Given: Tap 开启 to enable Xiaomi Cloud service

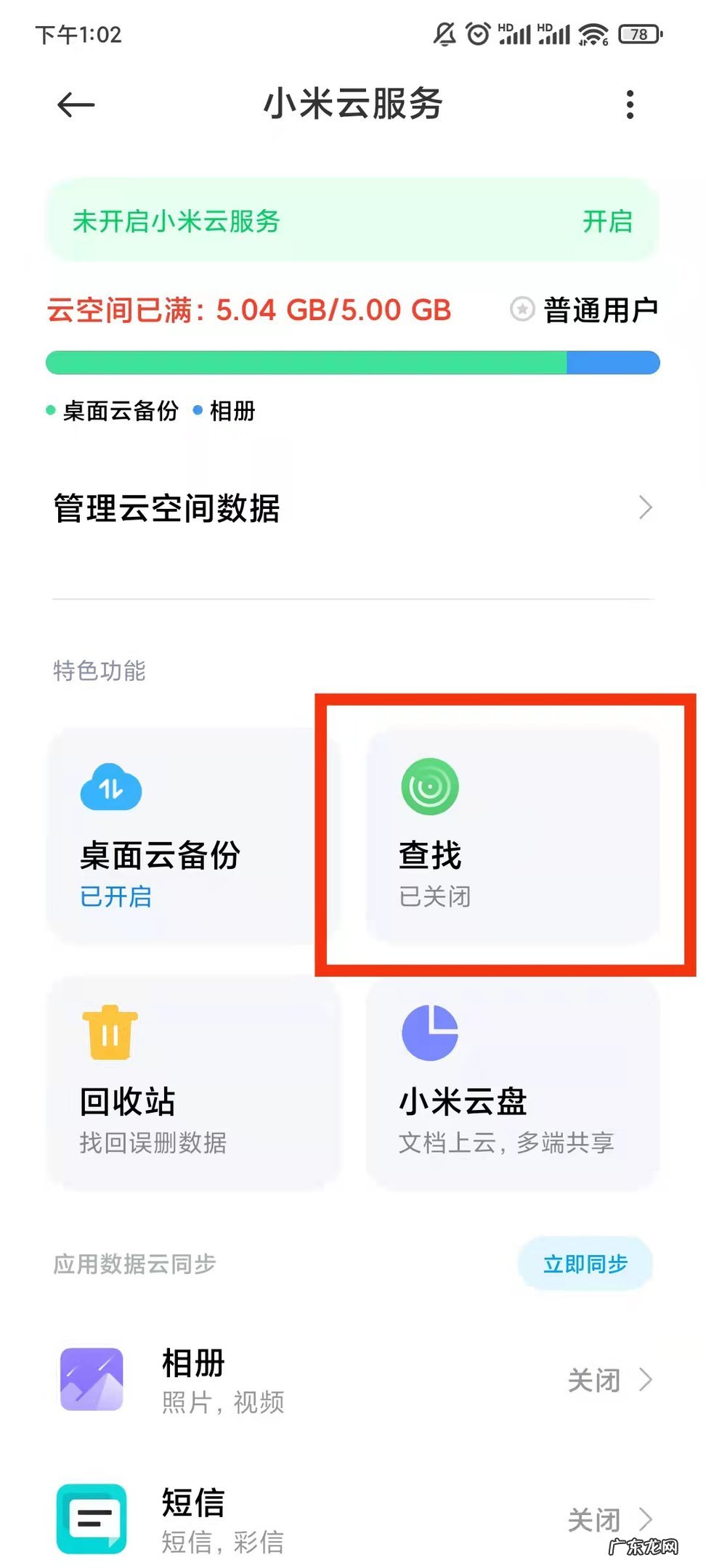Looking at the screenshot, I should pyautogui.click(x=607, y=221).
